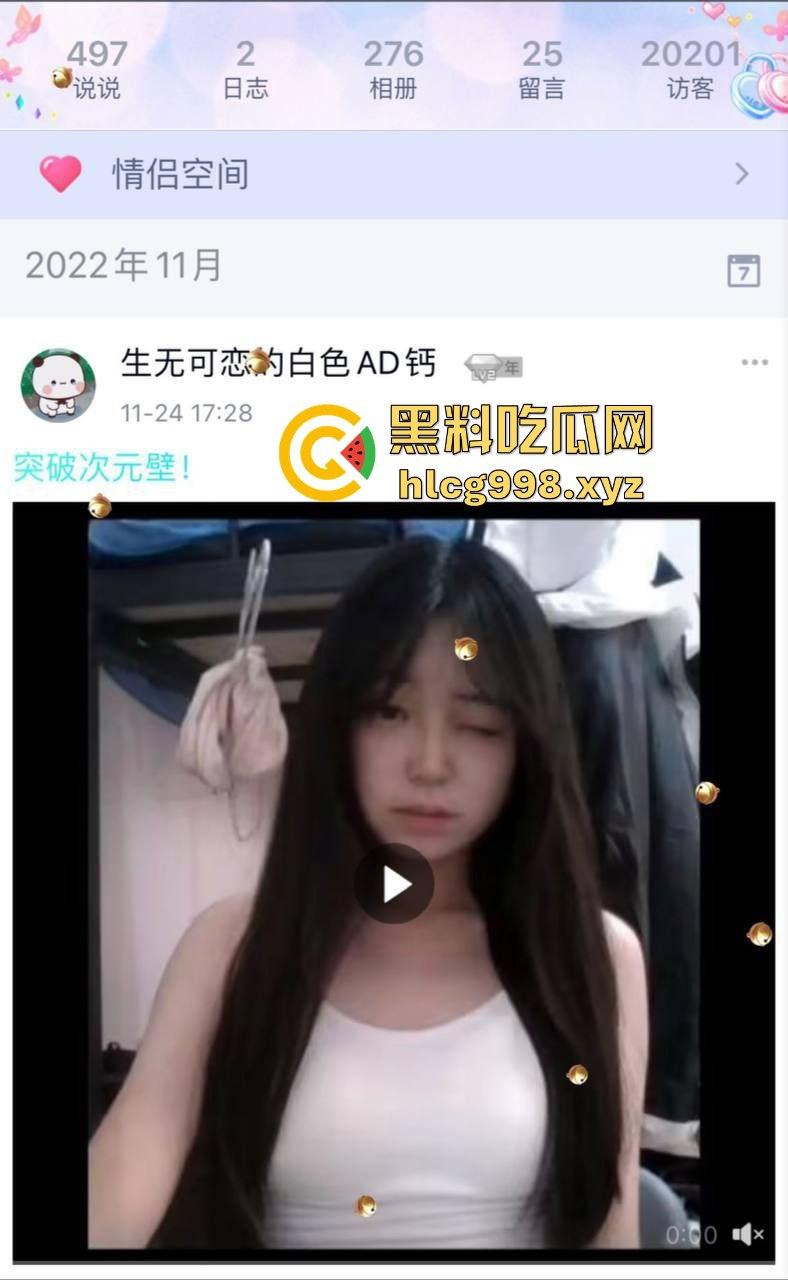Go to the 留言 message board
788x1280 pixels.
pyautogui.click(x=541, y=70)
